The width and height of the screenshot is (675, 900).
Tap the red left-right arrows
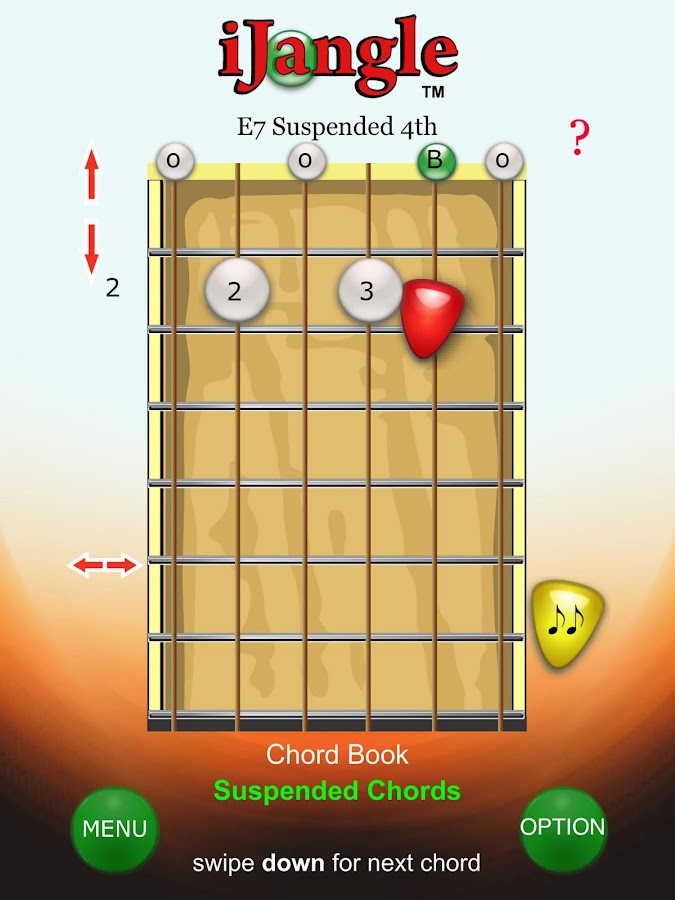coord(103,567)
